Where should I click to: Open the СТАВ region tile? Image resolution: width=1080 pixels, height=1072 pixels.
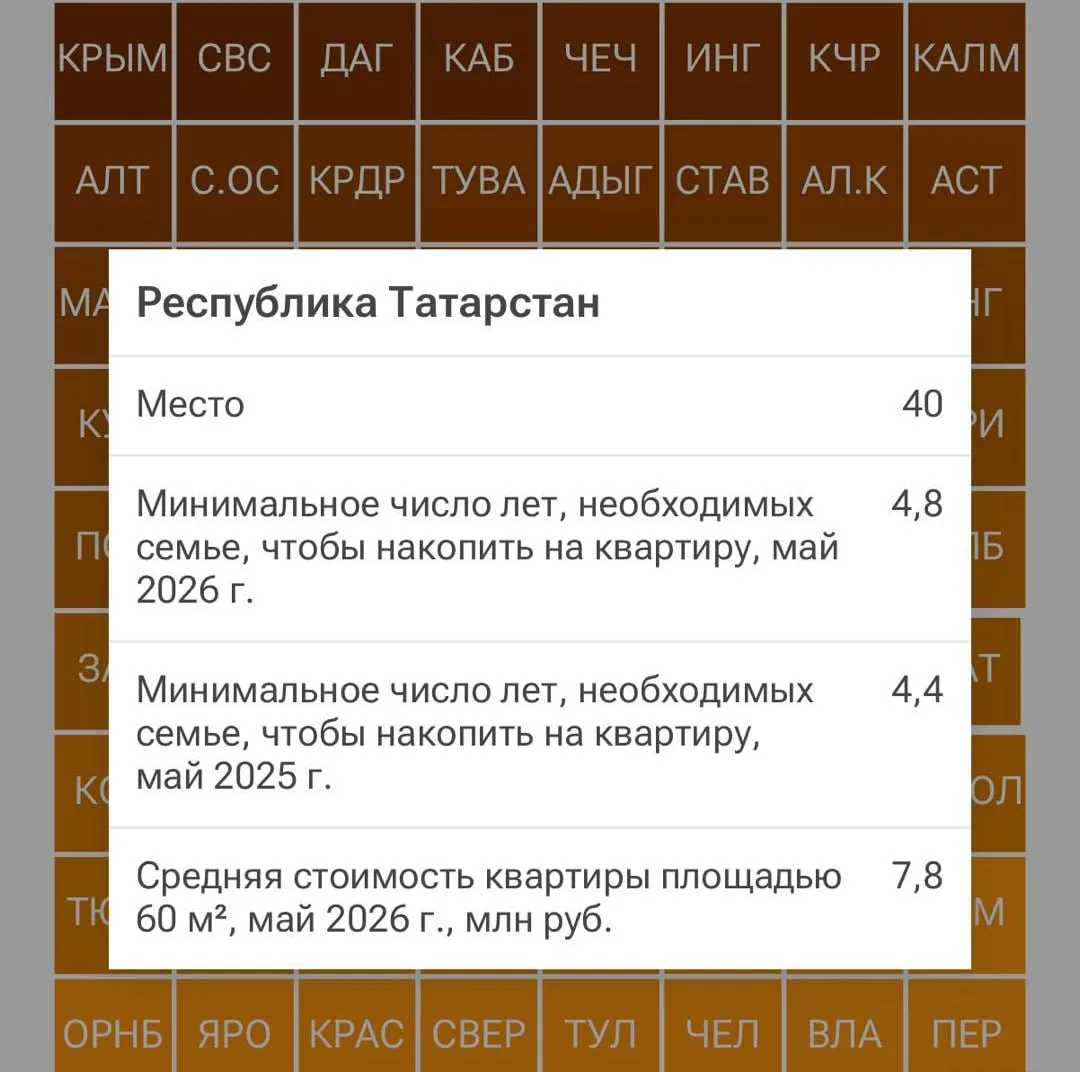tap(723, 183)
